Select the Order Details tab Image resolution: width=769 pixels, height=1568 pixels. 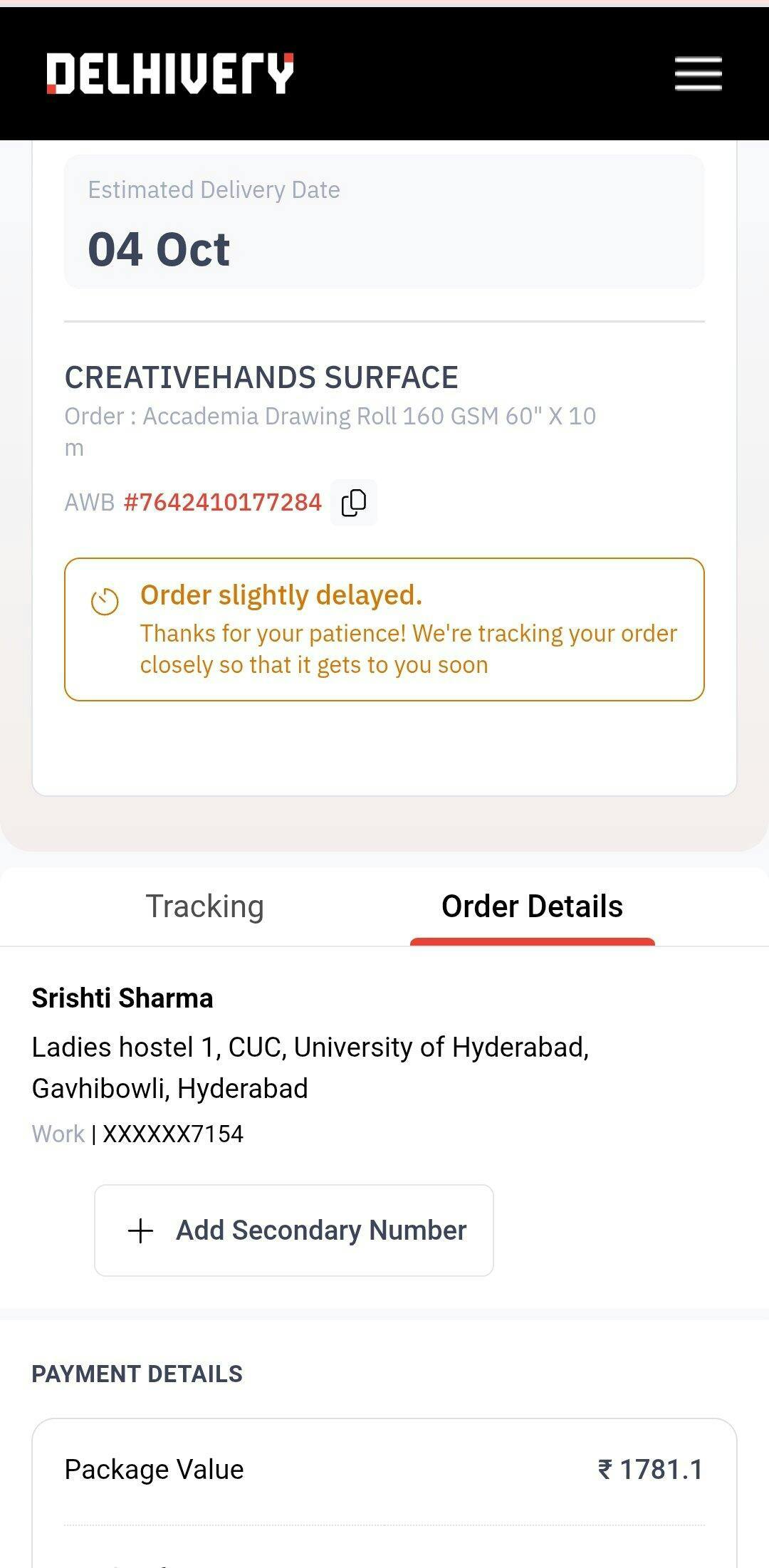click(532, 906)
